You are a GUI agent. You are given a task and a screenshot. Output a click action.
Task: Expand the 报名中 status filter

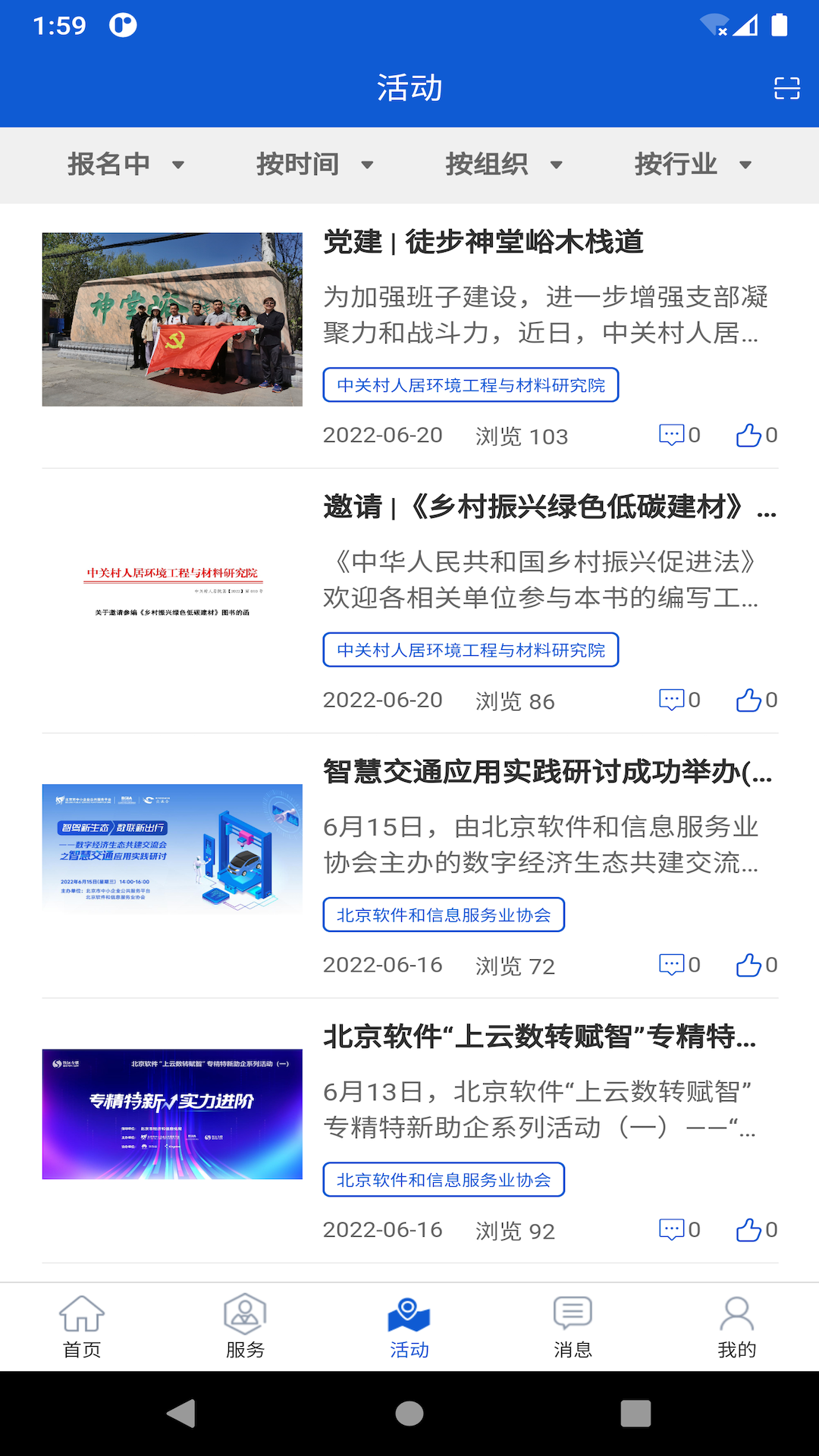pos(126,165)
